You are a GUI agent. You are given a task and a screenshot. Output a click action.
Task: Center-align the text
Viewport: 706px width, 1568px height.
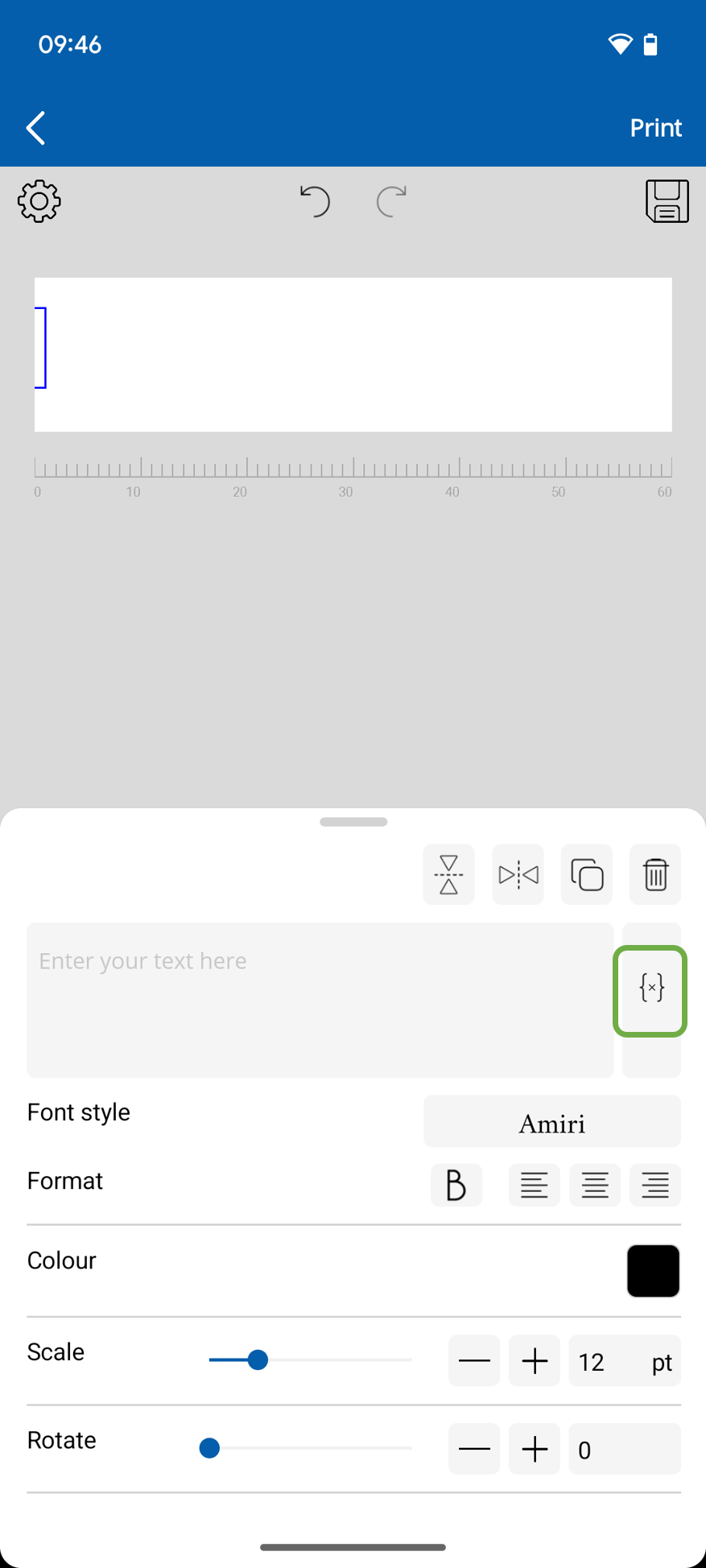click(x=595, y=1185)
